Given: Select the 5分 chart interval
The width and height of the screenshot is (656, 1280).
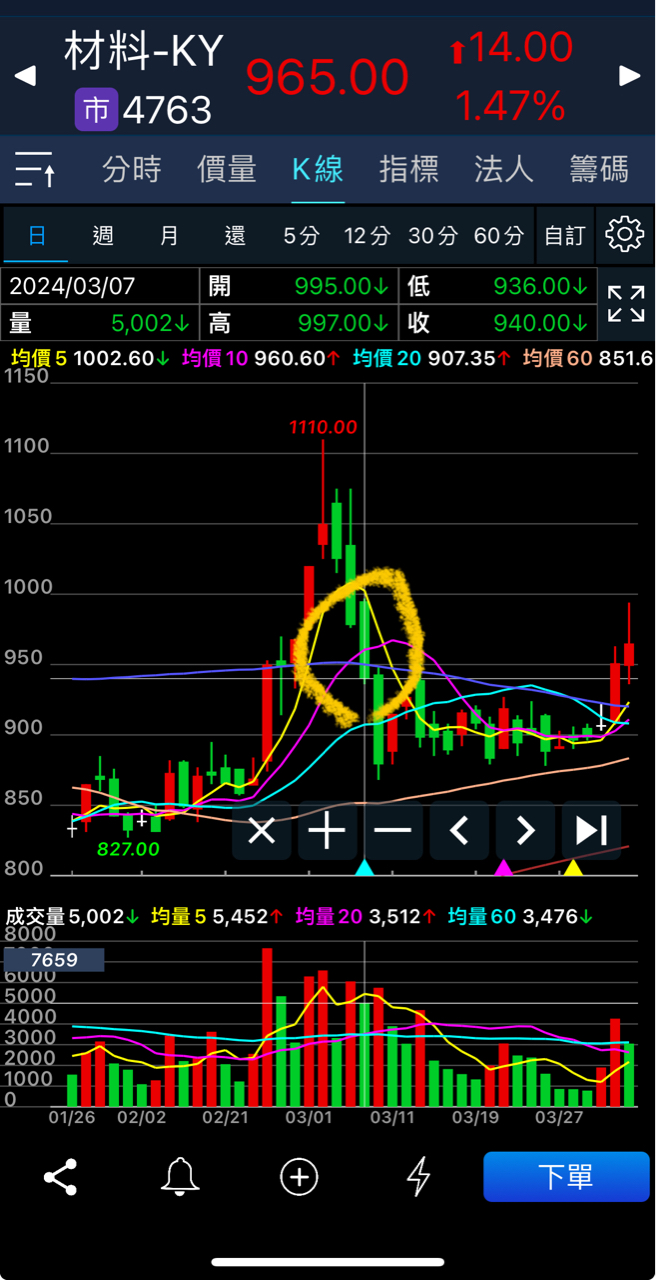Looking at the screenshot, I should point(301,236).
